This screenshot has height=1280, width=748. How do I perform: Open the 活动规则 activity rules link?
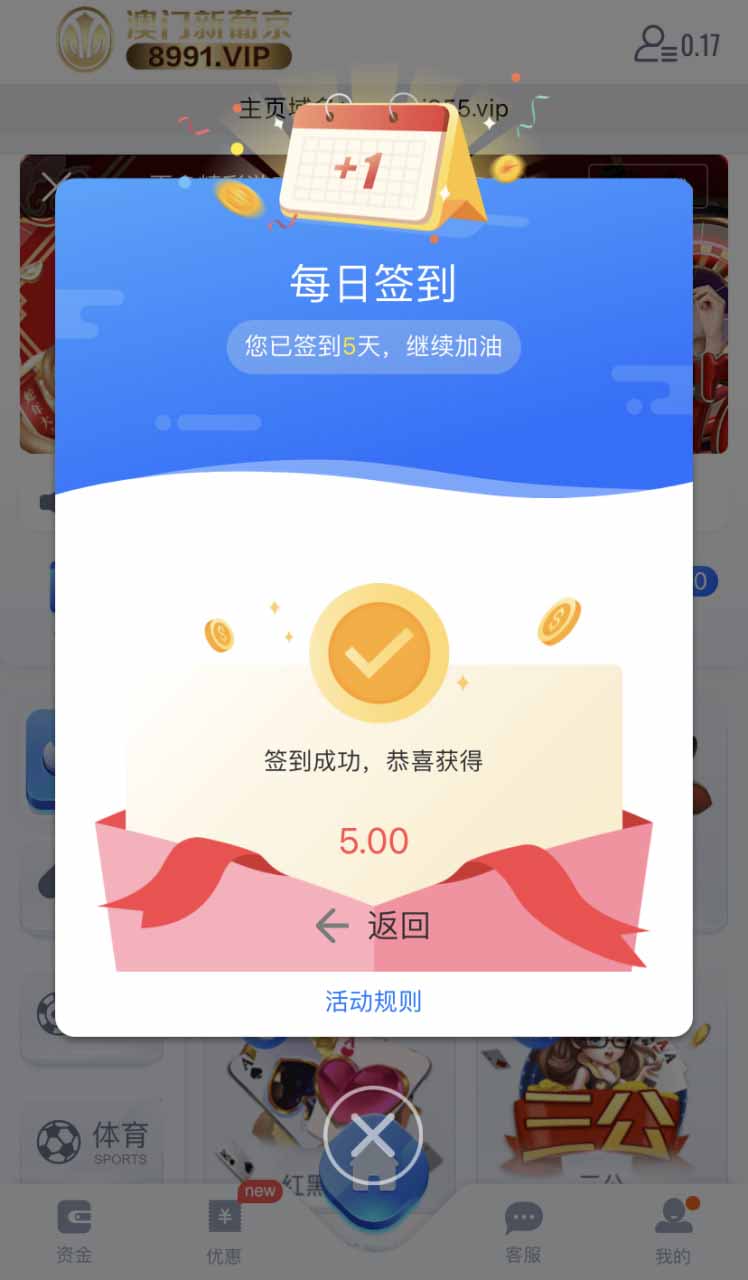(373, 1001)
